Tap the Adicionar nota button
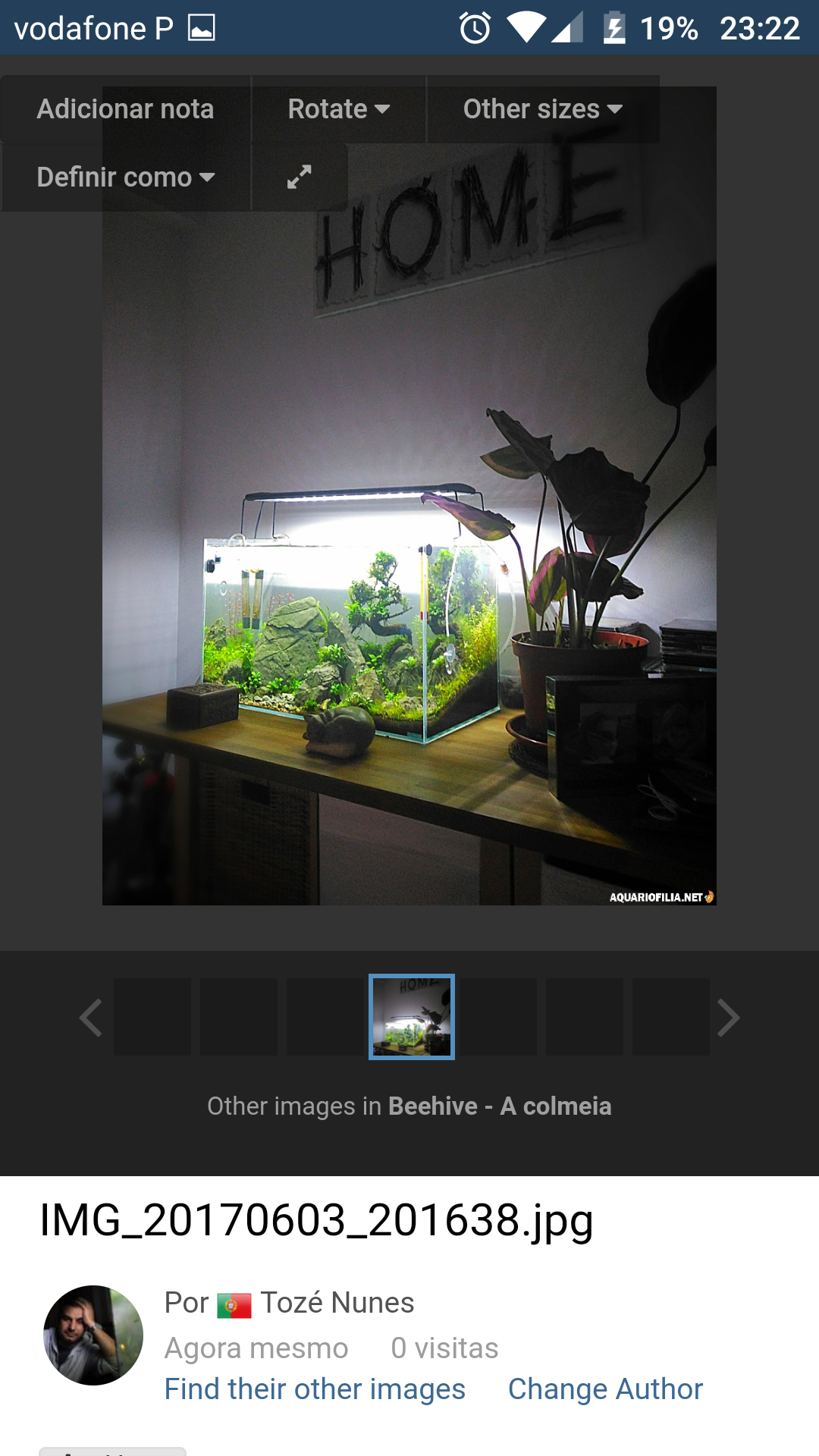 pyautogui.click(x=125, y=109)
